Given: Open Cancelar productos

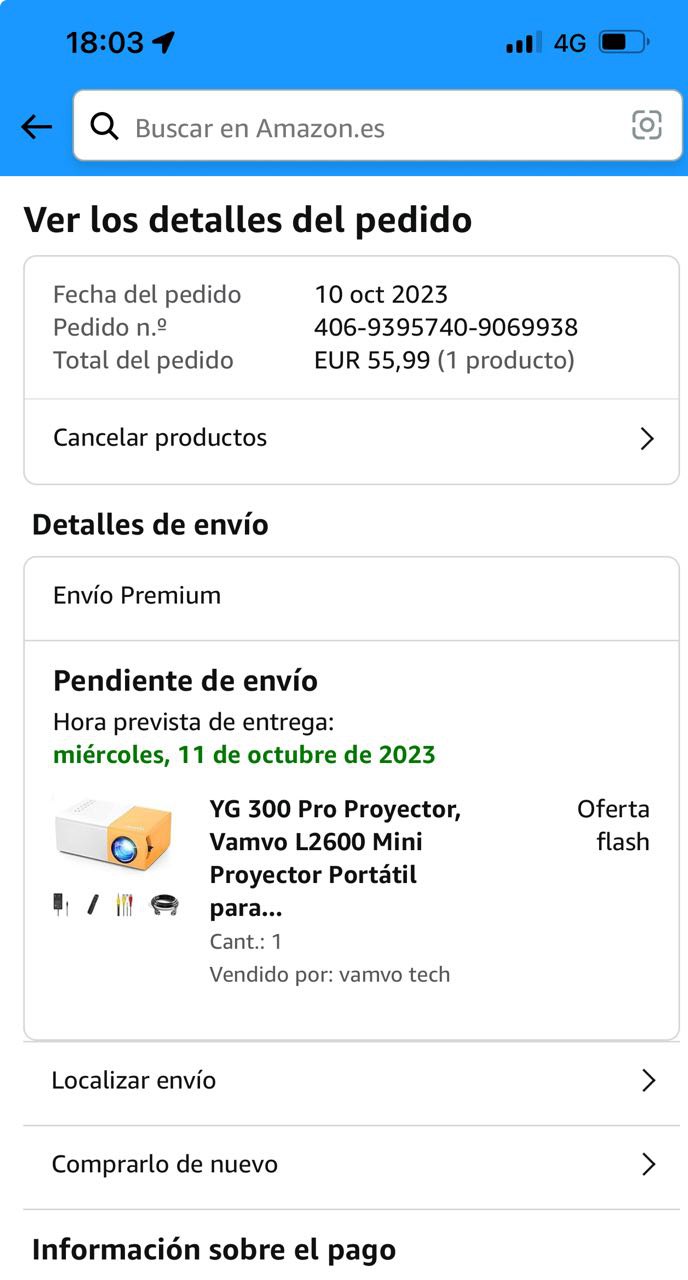Looking at the screenshot, I should 351,438.
